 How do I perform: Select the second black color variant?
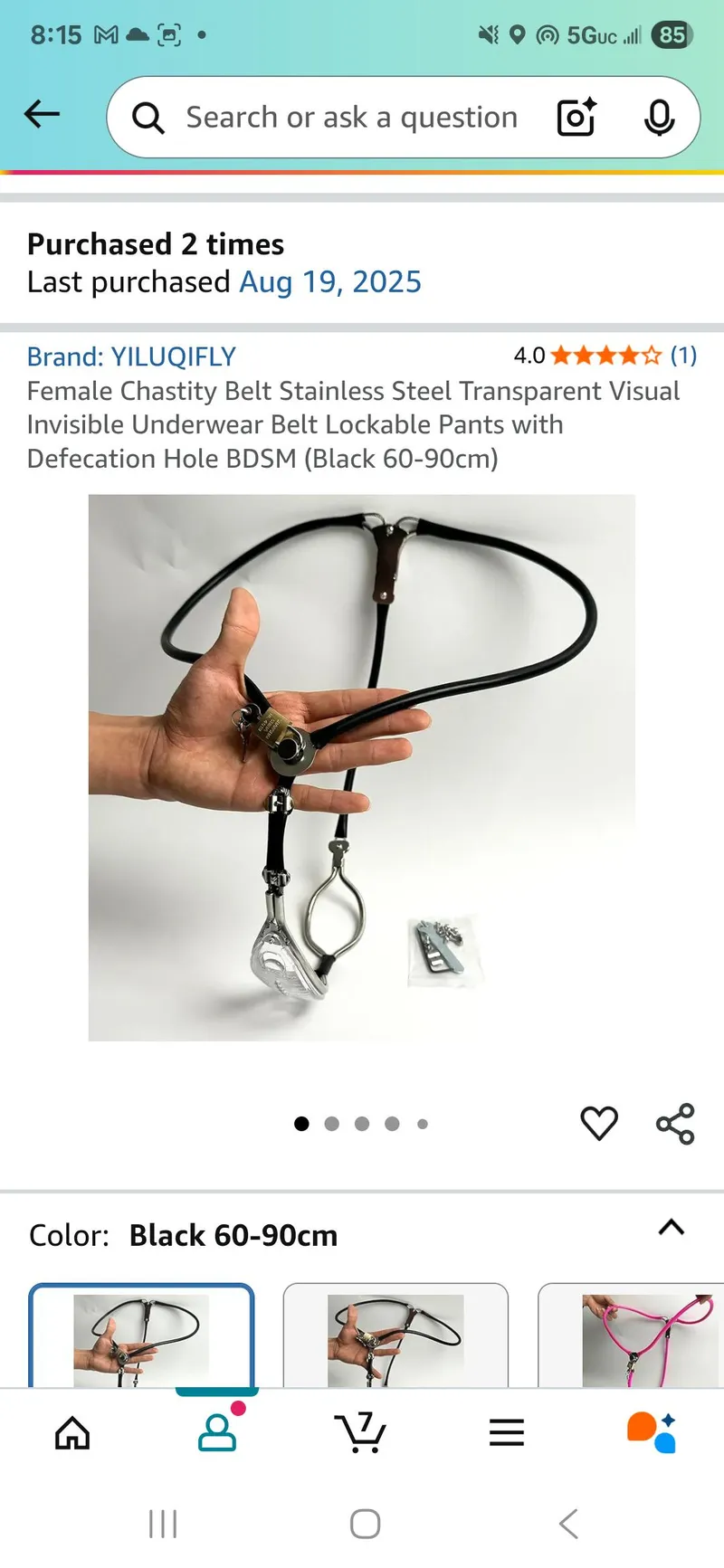pos(395,1337)
